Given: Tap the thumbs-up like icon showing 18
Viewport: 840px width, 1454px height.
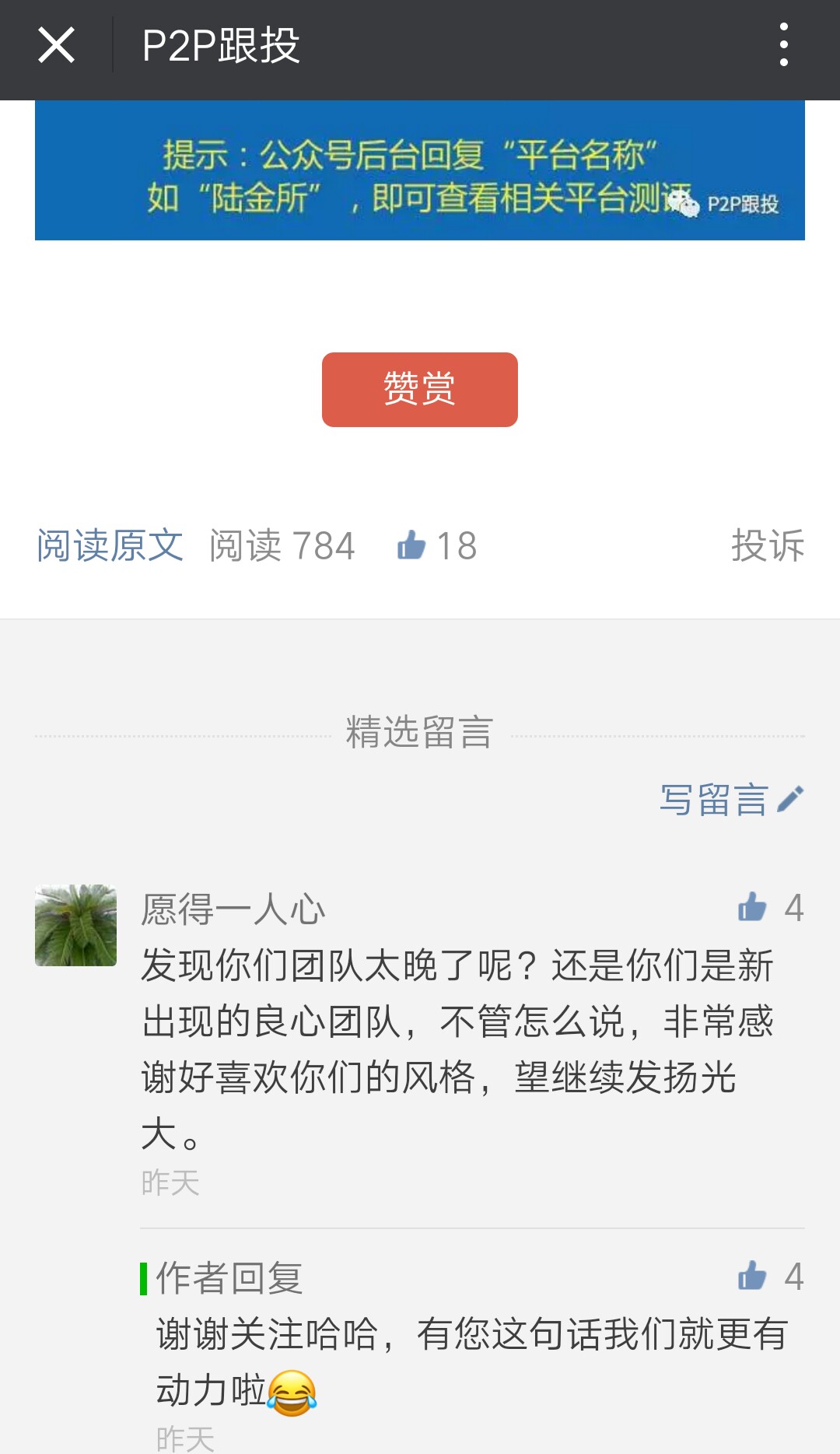Looking at the screenshot, I should click(414, 546).
